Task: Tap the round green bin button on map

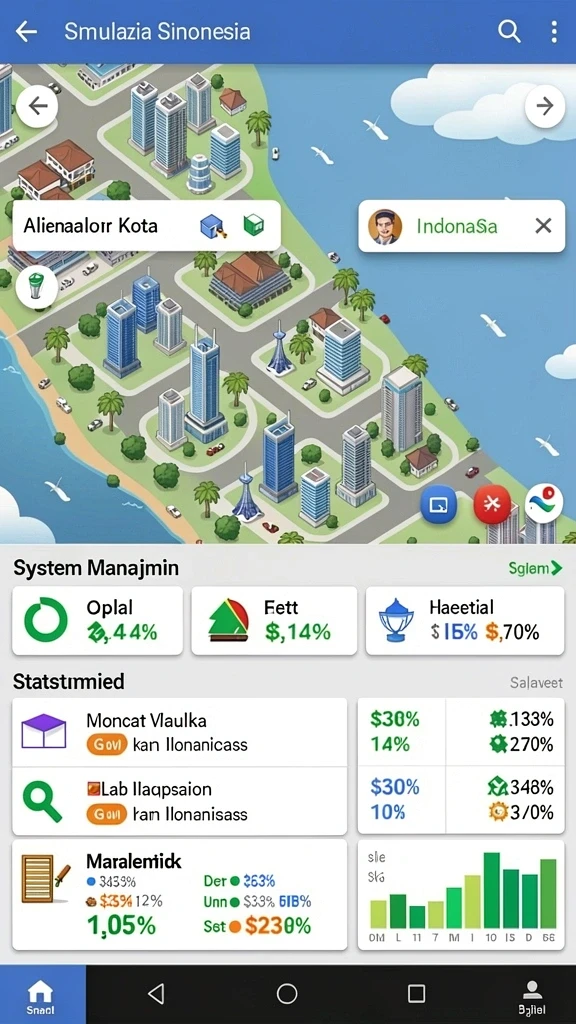Action: [37, 287]
